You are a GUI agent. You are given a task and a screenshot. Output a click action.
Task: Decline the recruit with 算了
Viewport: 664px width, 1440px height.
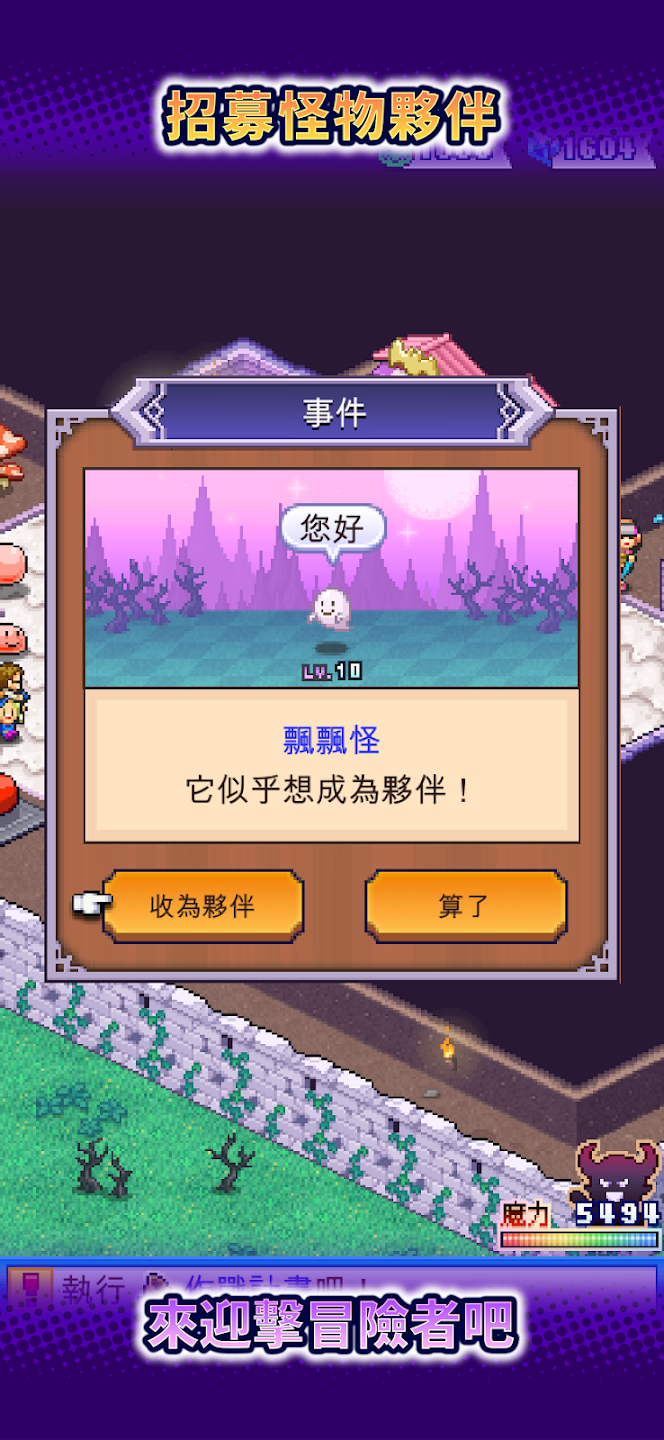point(465,906)
